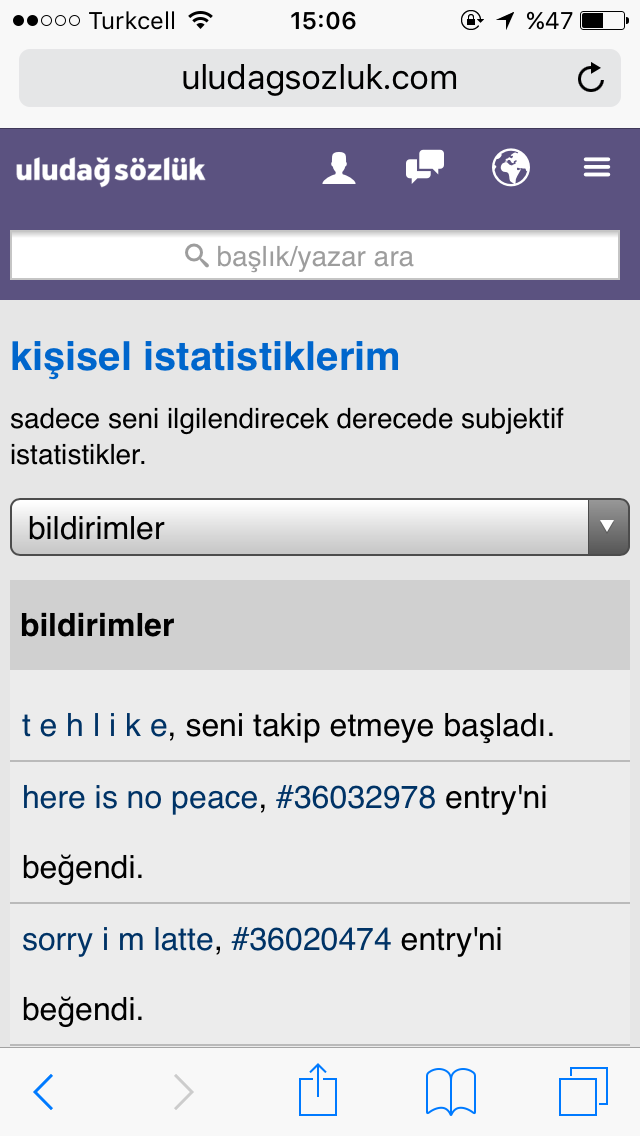
Task: Open entry #36020474
Action: point(311,940)
